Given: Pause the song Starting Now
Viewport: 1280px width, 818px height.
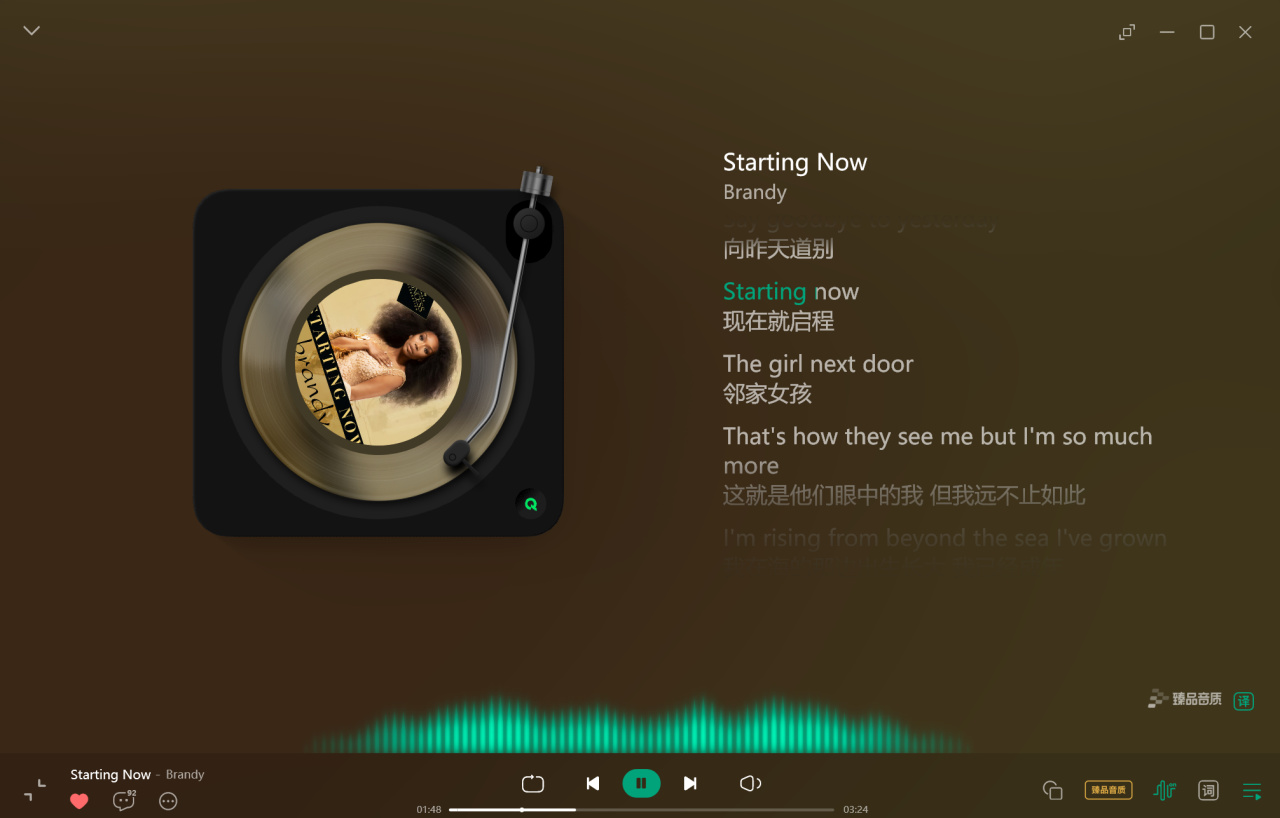Looking at the screenshot, I should point(641,783).
